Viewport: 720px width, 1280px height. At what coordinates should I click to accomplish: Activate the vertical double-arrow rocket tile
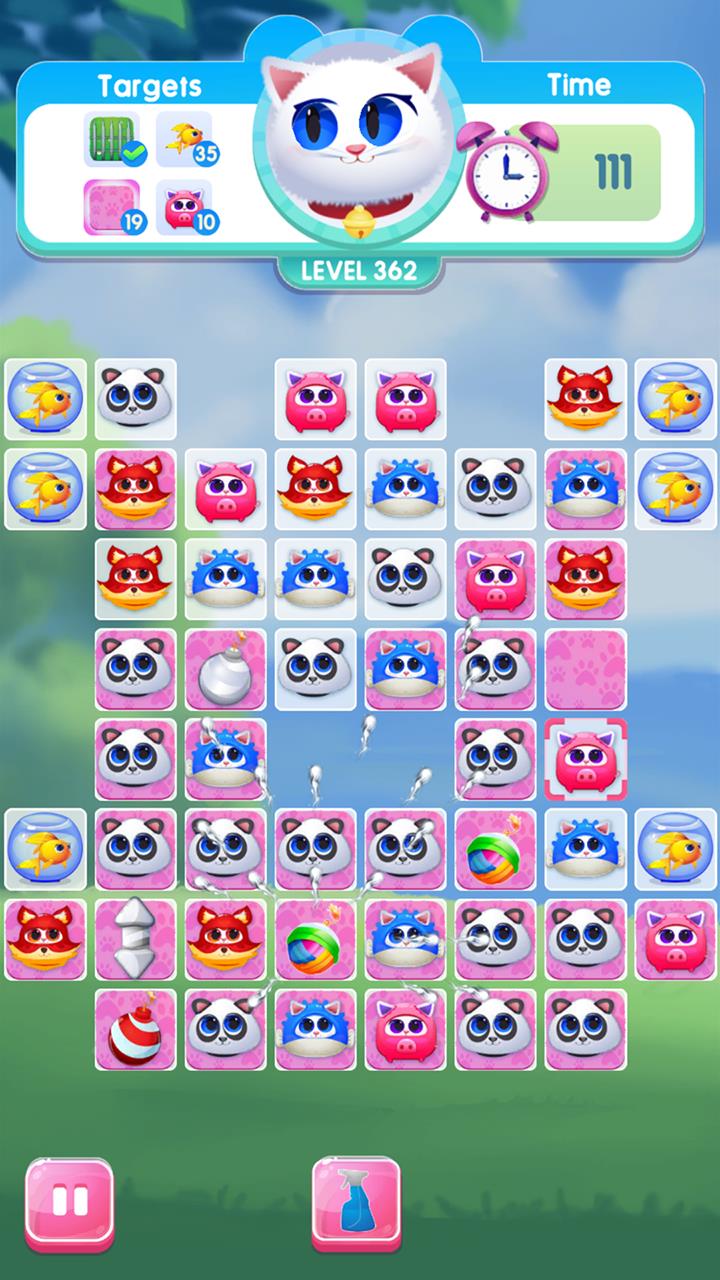click(x=135, y=941)
